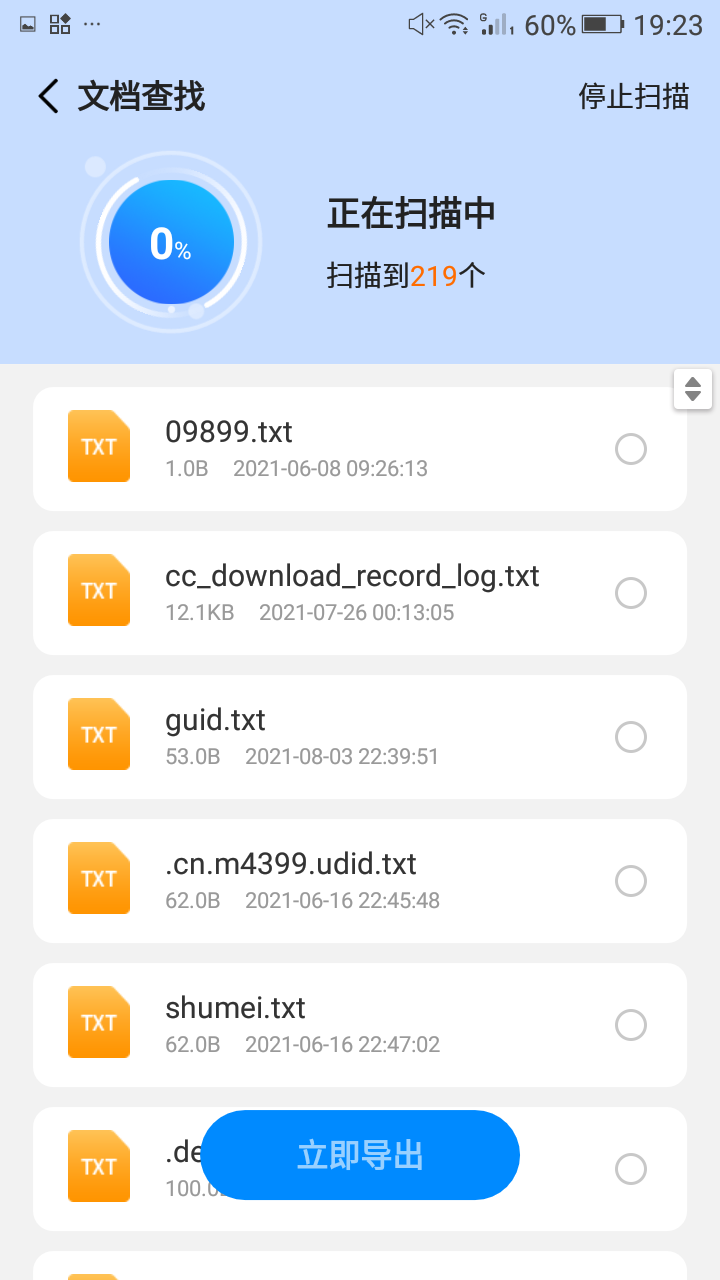The image size is (720, 1280).
Task: Tap 停止扫描 to stop scanning
Action: tap(634, 97)
